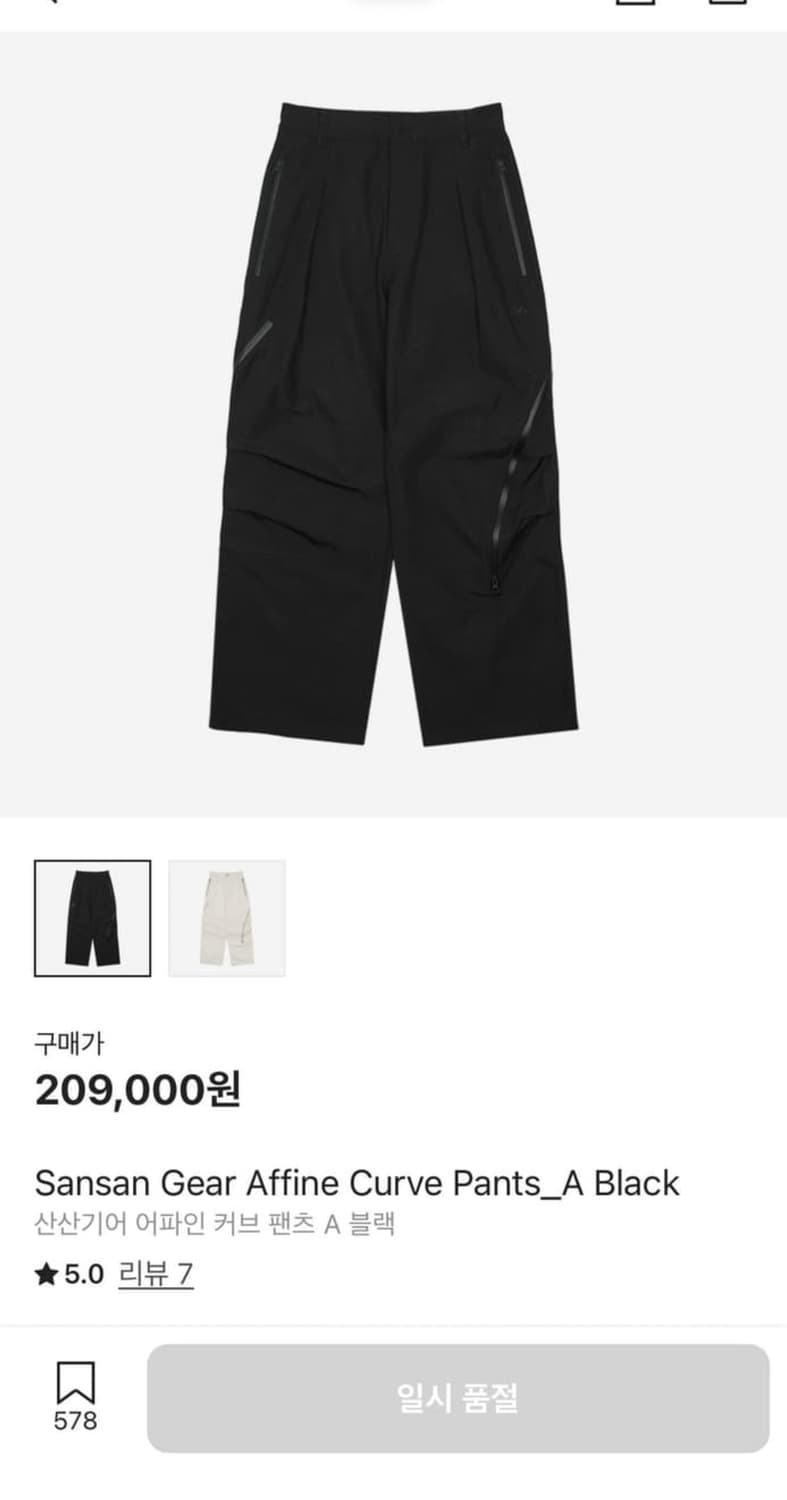787x1500 pixels.
Task: Open the 리뷰 7 reviews link
Action: (156, 1274)
